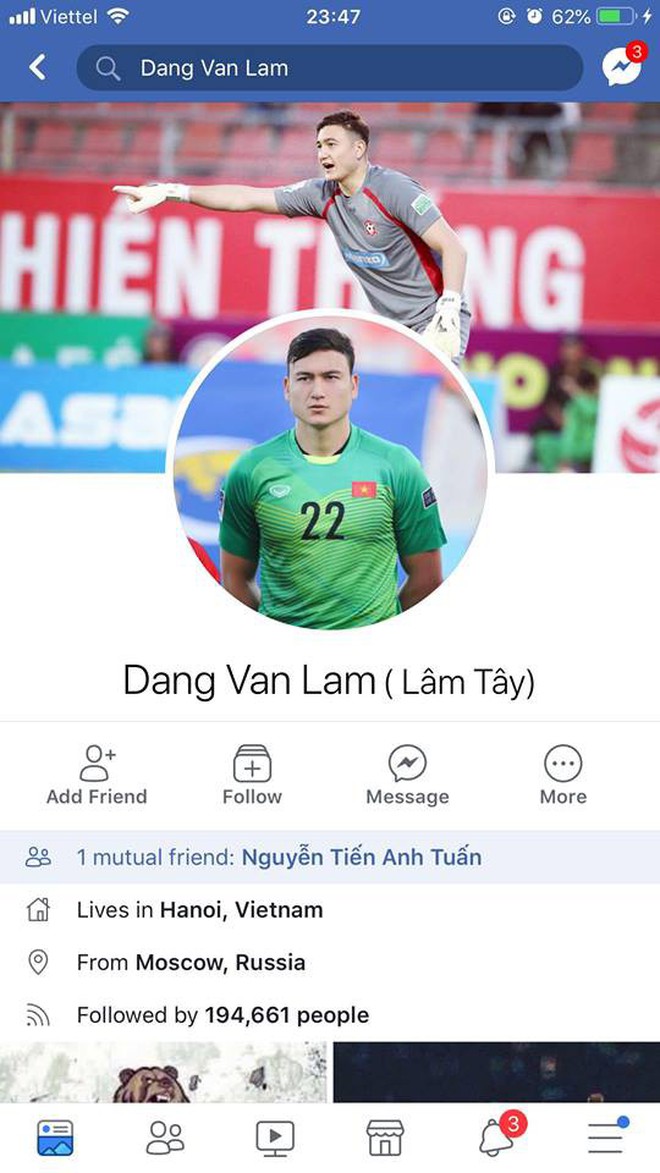Open the round profile picture

(332, 470)
